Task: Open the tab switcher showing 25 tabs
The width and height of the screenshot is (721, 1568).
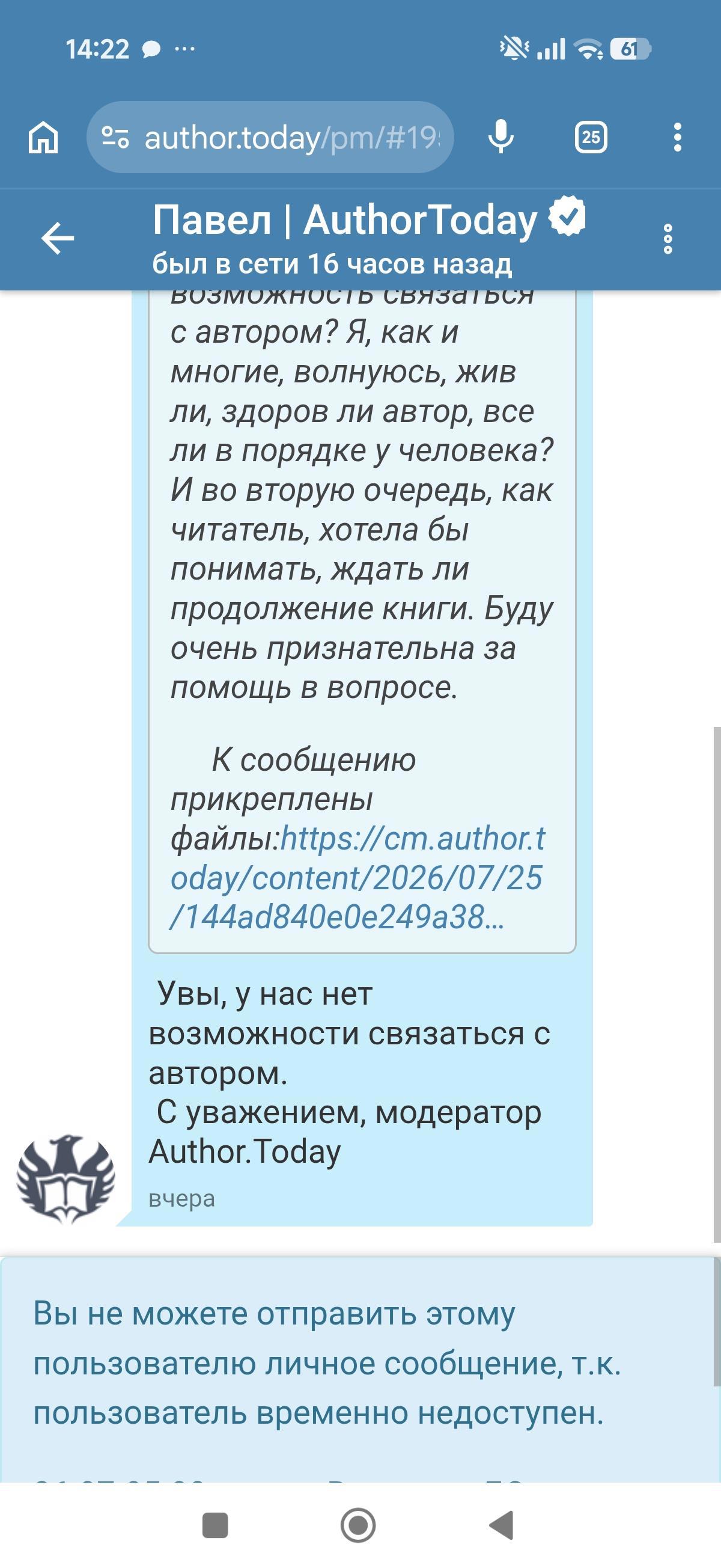Action: [x=591, y=137]
